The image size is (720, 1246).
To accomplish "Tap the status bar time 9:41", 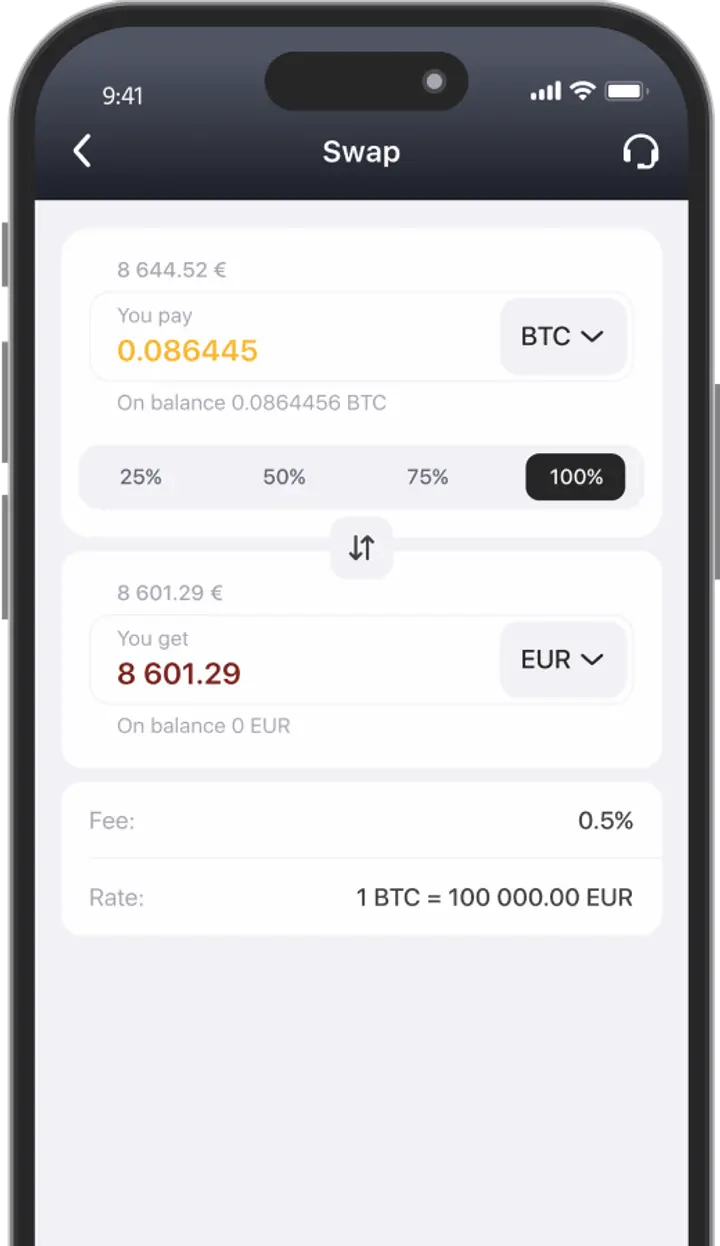I will tap(123, 96).
